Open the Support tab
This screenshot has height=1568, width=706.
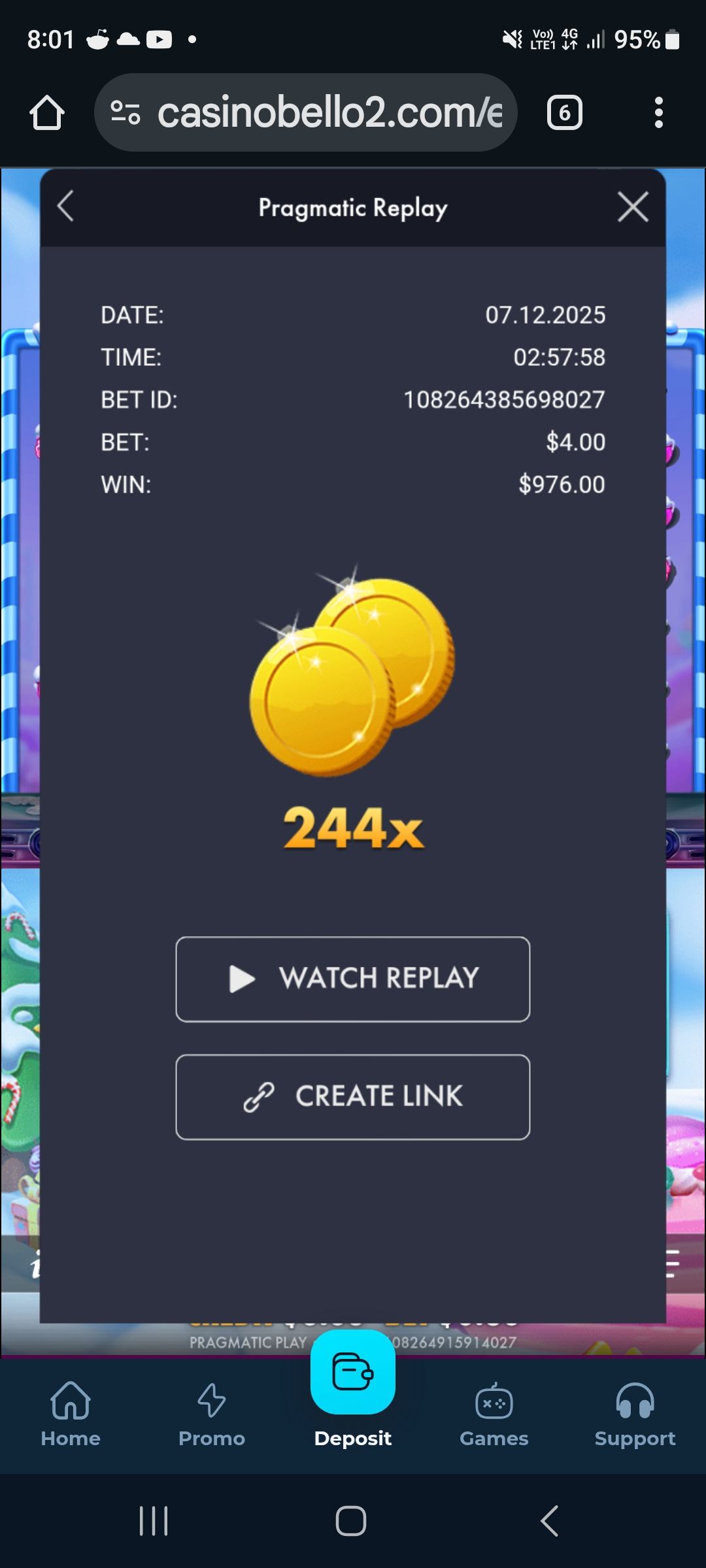(x=634, y=1414)
